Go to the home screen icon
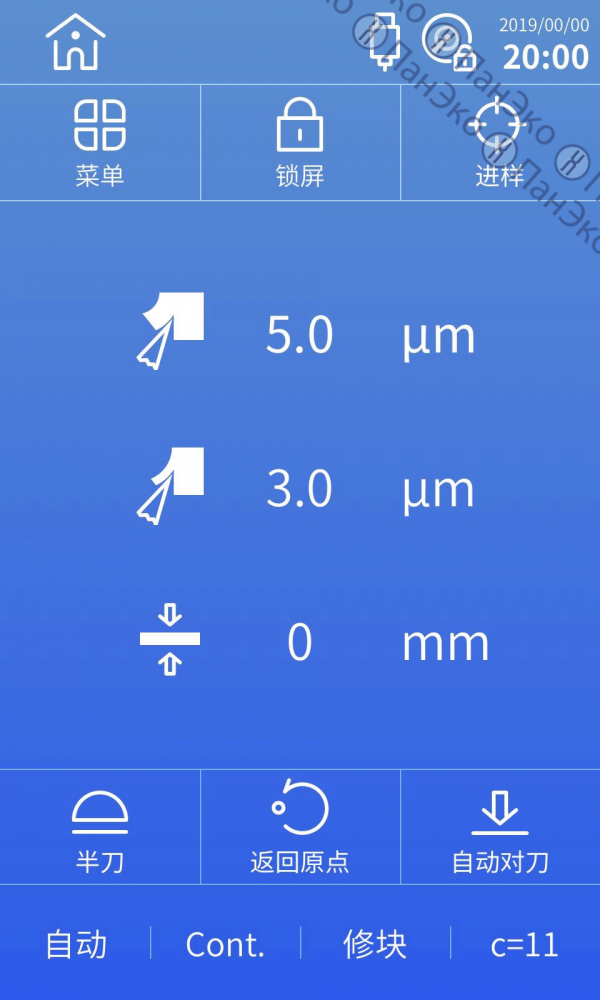600x1000 pixels. point(75,42)
